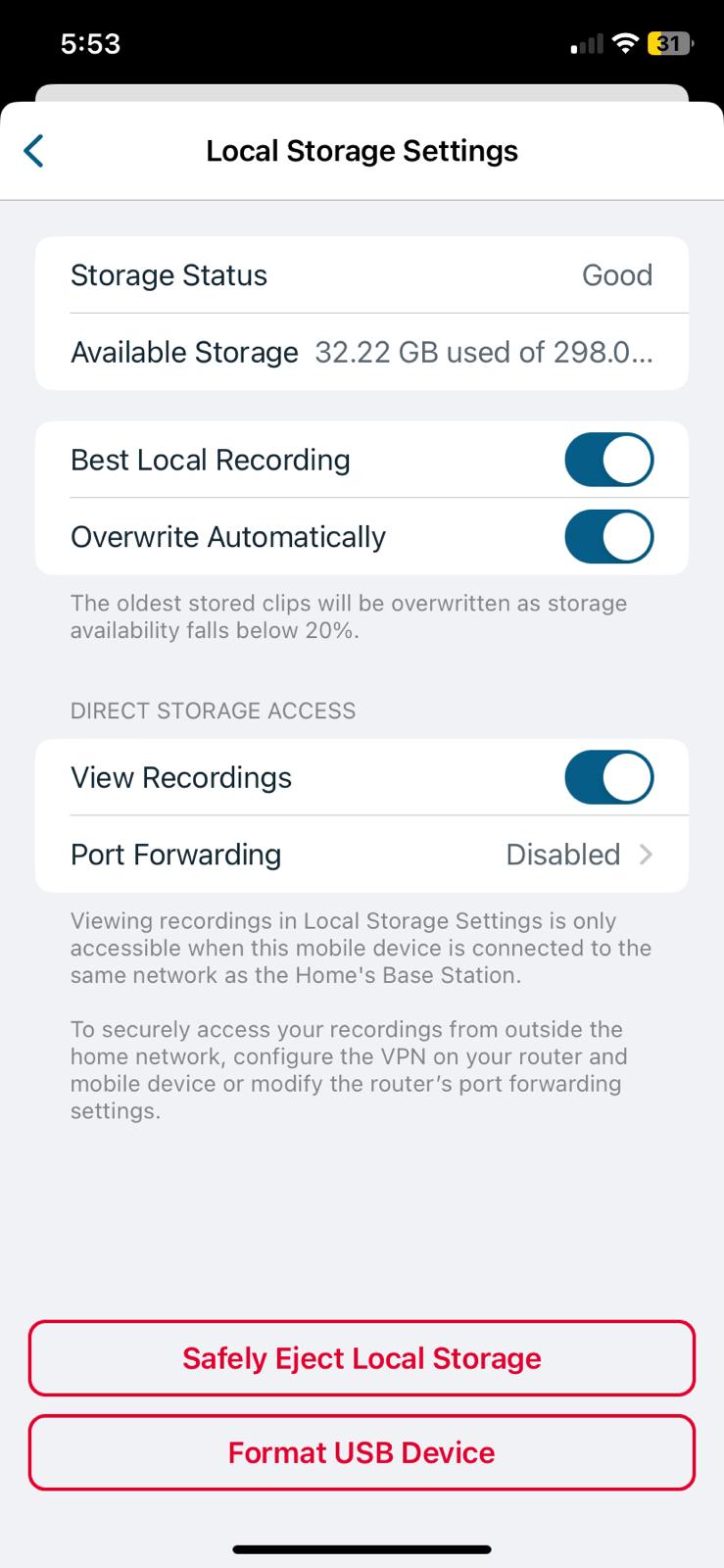724x1568 pixels.
Task: Tap Available Storage to see full capacity
Action: coord(183,351)
